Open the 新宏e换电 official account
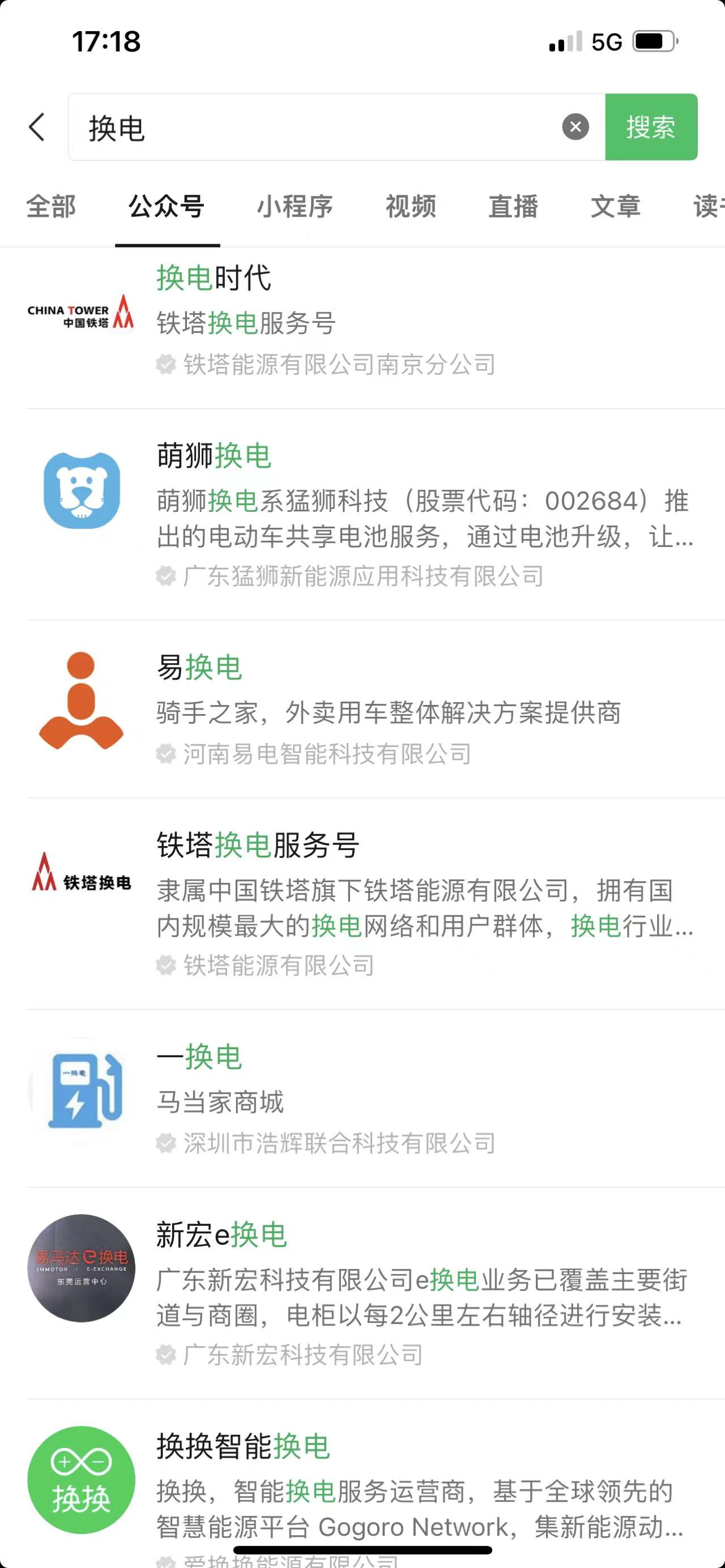The width and height of the screenshot is (725, 1568). pyautogui.click(x=365, y=1293)
